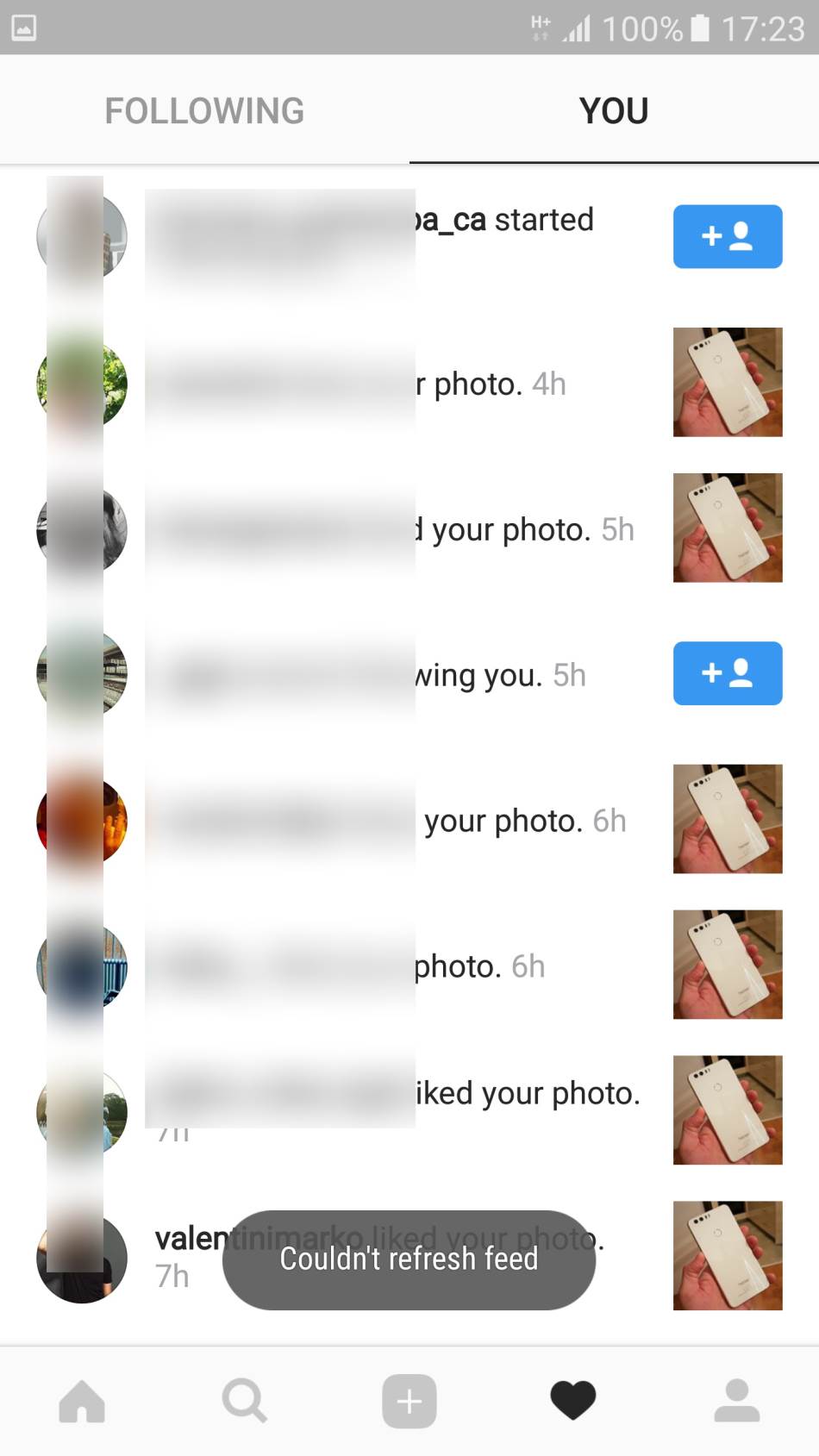Follow the user who started following you 5h ago
The height and width of the screenshot is (1456, 819).
point(728,674)
